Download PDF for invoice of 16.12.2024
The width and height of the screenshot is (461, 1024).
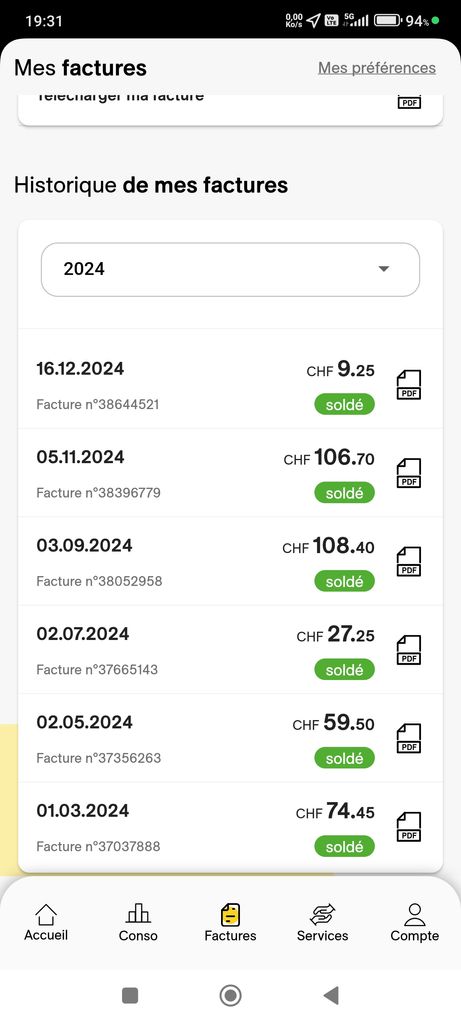tap(409, 385)
